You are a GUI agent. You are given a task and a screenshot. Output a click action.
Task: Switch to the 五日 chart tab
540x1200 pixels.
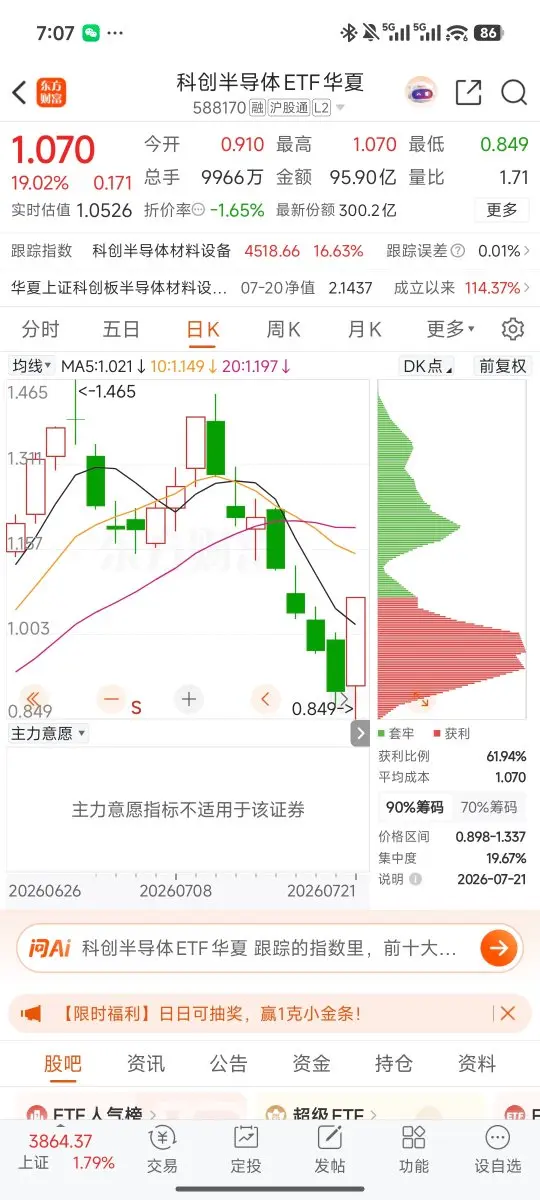[x=121, y=329]
